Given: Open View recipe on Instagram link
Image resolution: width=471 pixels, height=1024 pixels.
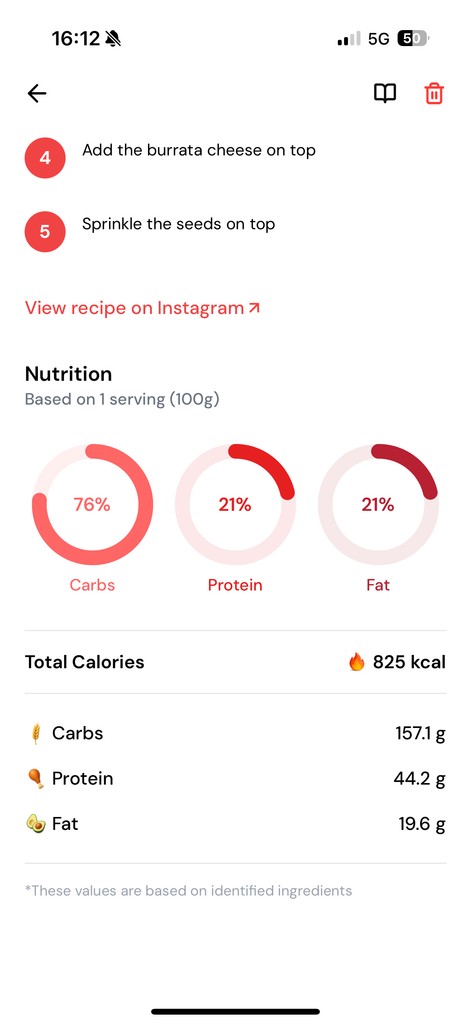Looking at the screenshot, I should click(142, 308).
